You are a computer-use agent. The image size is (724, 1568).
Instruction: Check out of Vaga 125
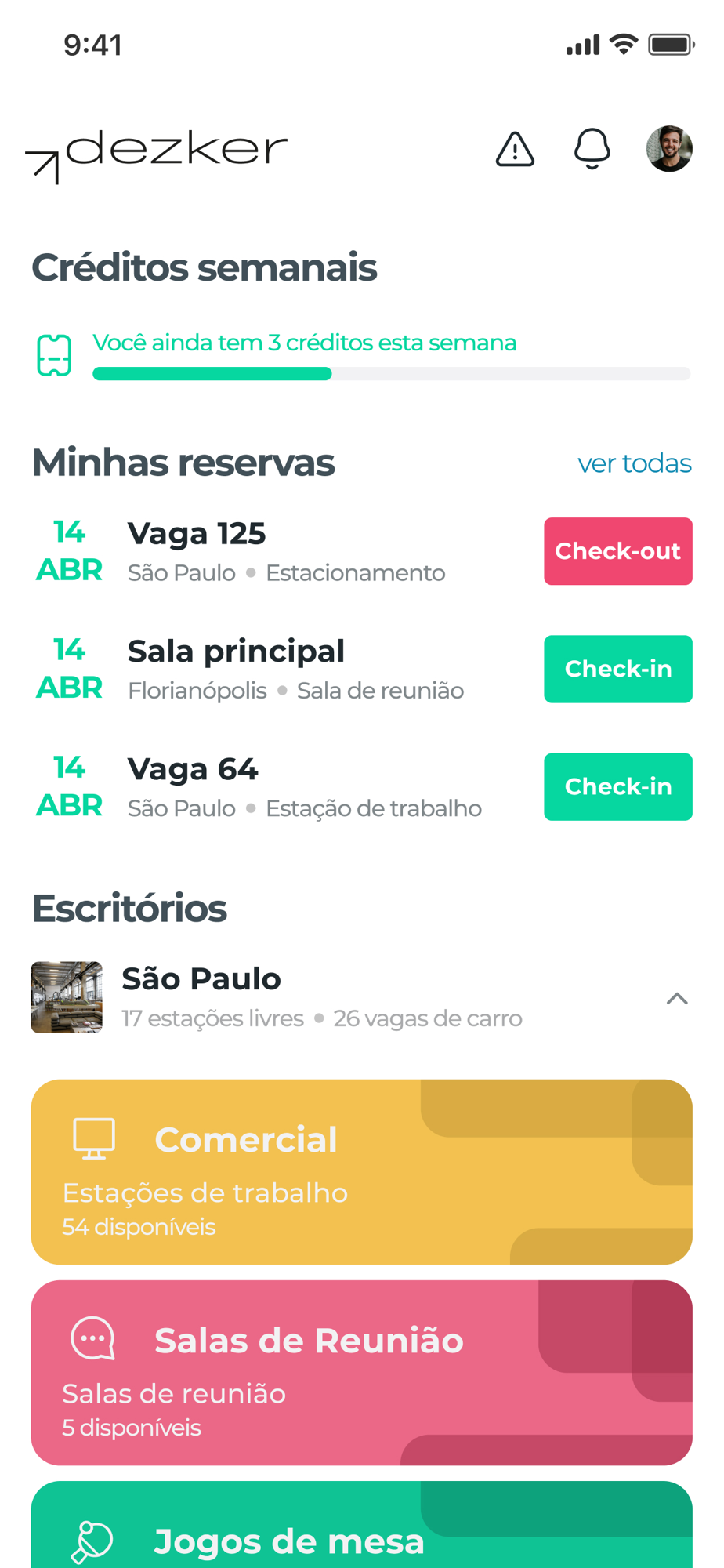[x=617, y=551]
